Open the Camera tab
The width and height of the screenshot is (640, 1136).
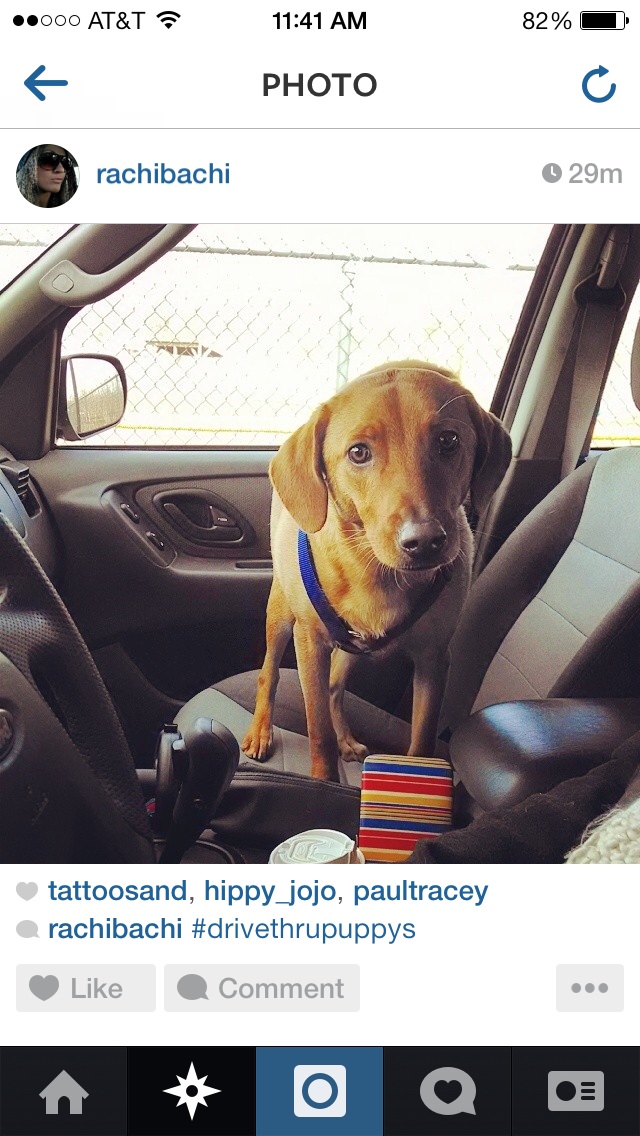[x=320, y=1091]
